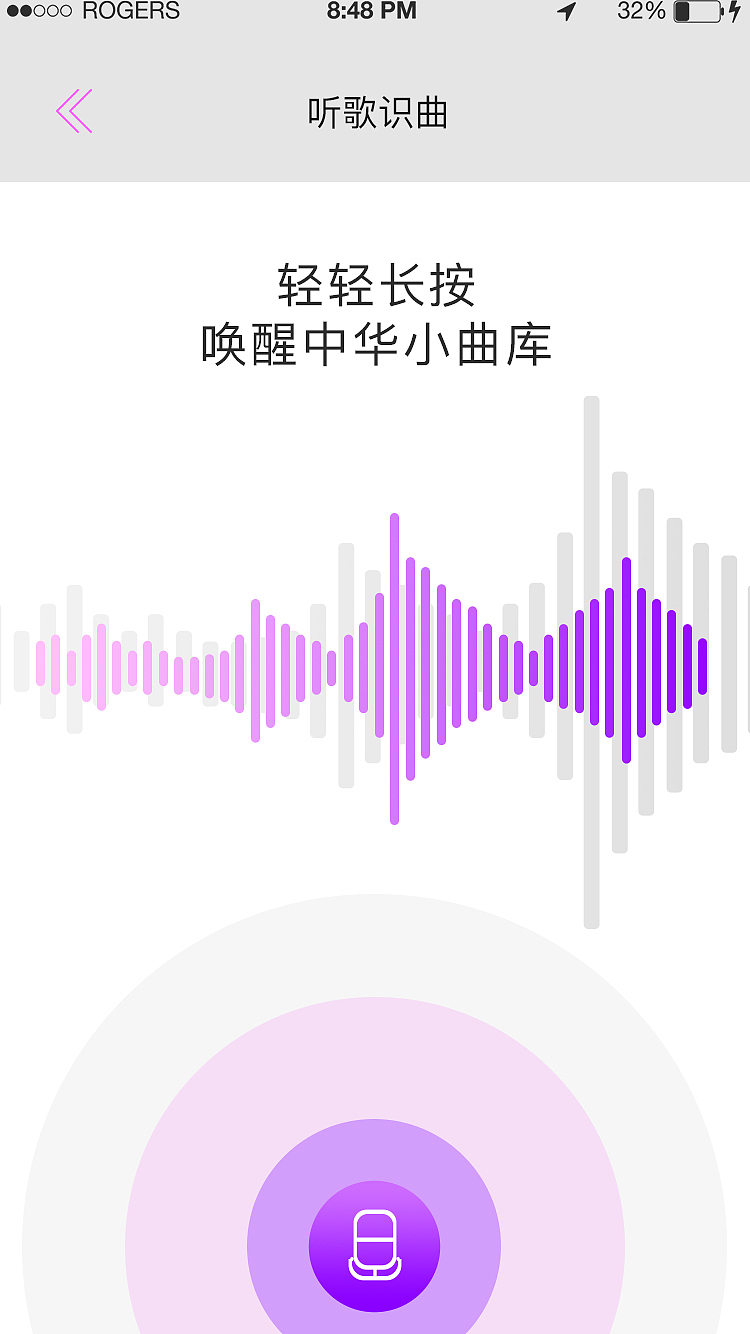
Task: Click the ROGERS carrier label
Action: pos(128,12)
